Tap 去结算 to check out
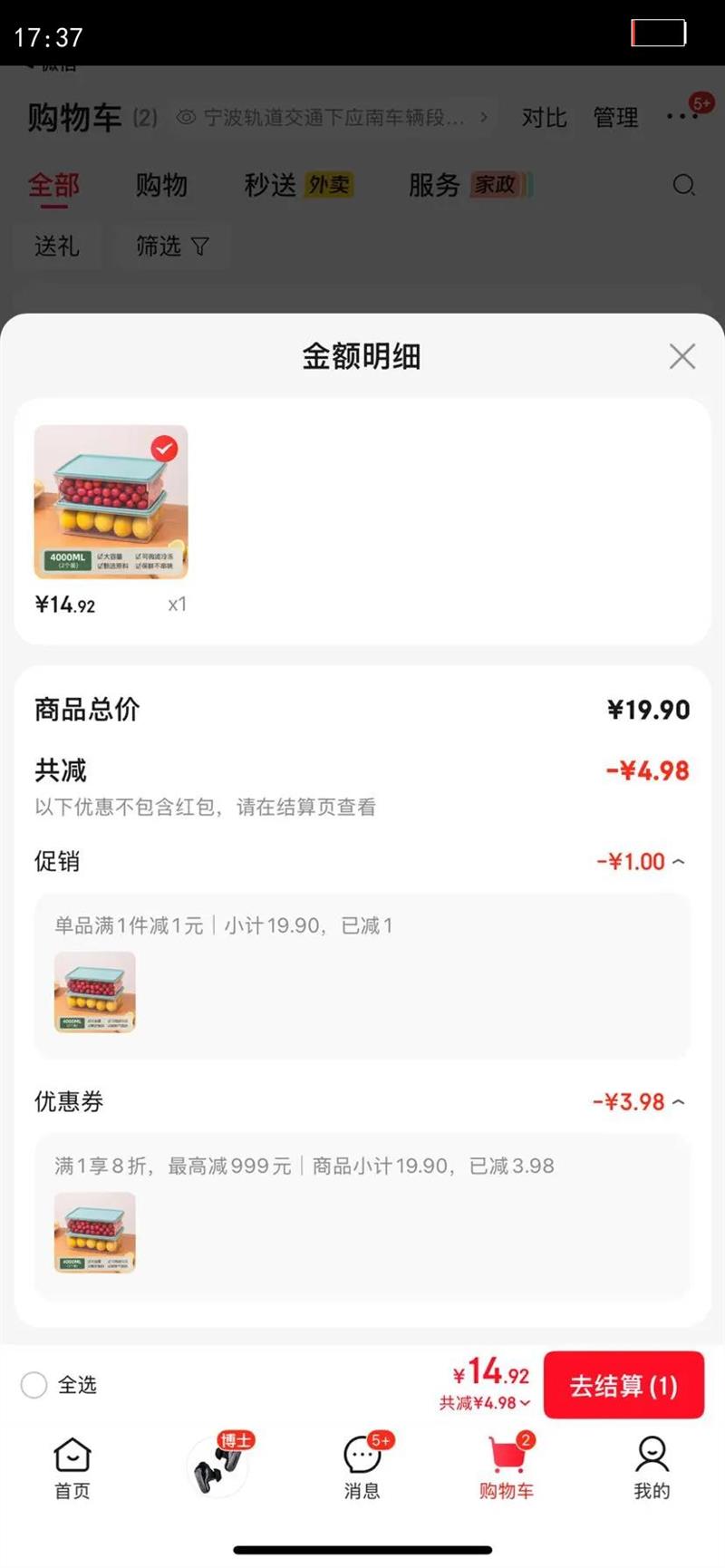 tap(623, 1385)
